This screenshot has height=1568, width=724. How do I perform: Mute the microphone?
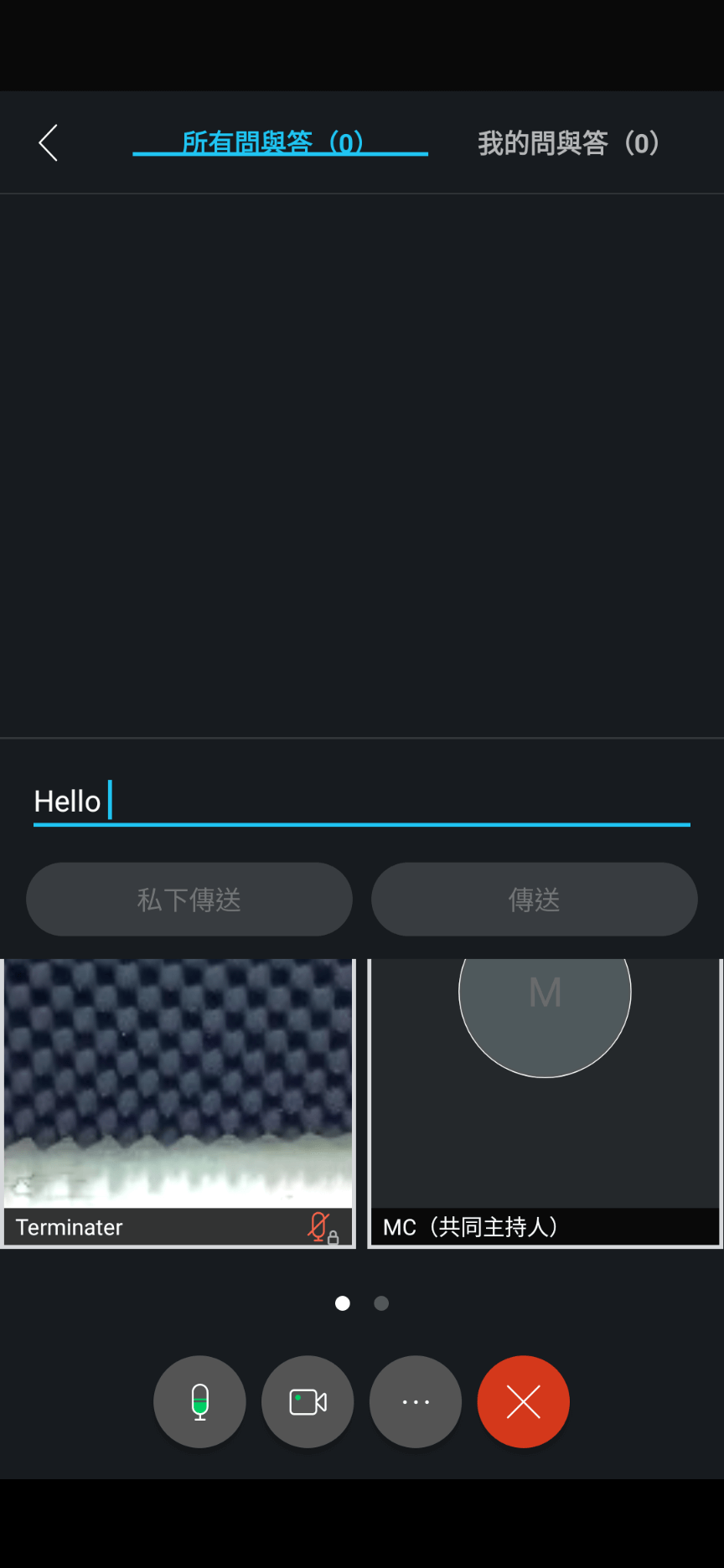coord(199,1401)
